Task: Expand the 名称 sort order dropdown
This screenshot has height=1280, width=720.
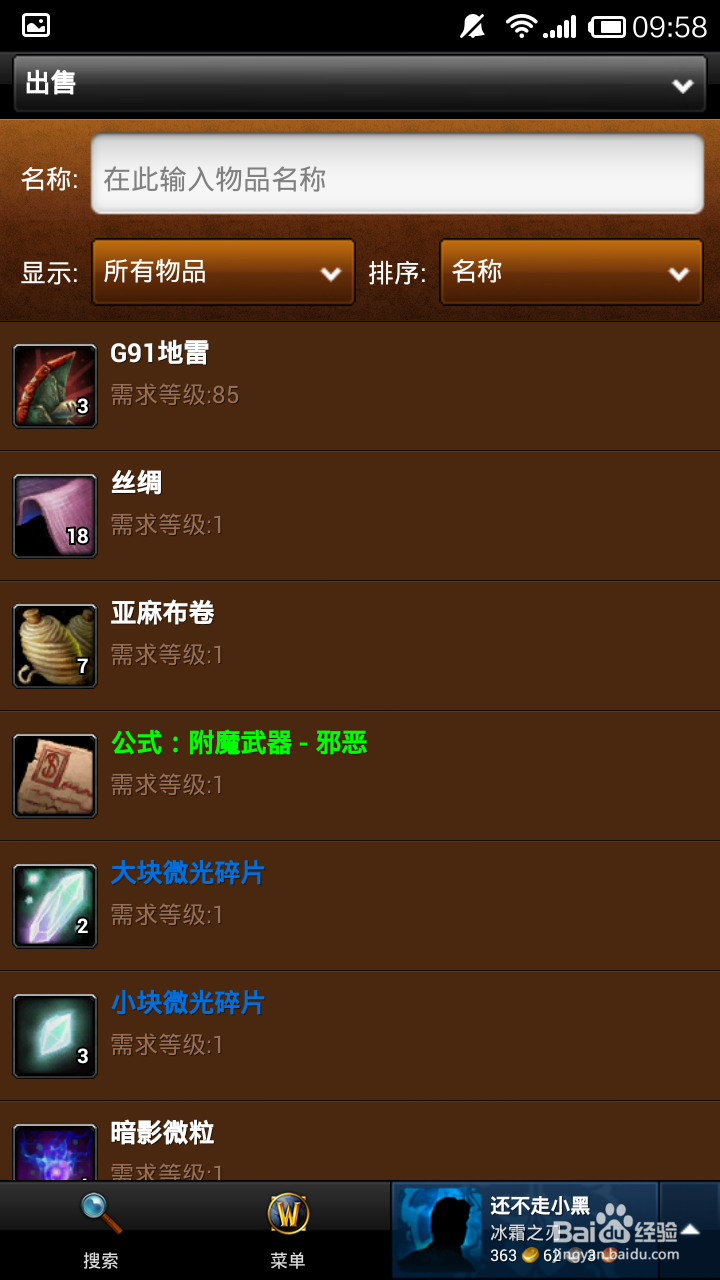Action: pyautogui.click(x=570, y=271)
